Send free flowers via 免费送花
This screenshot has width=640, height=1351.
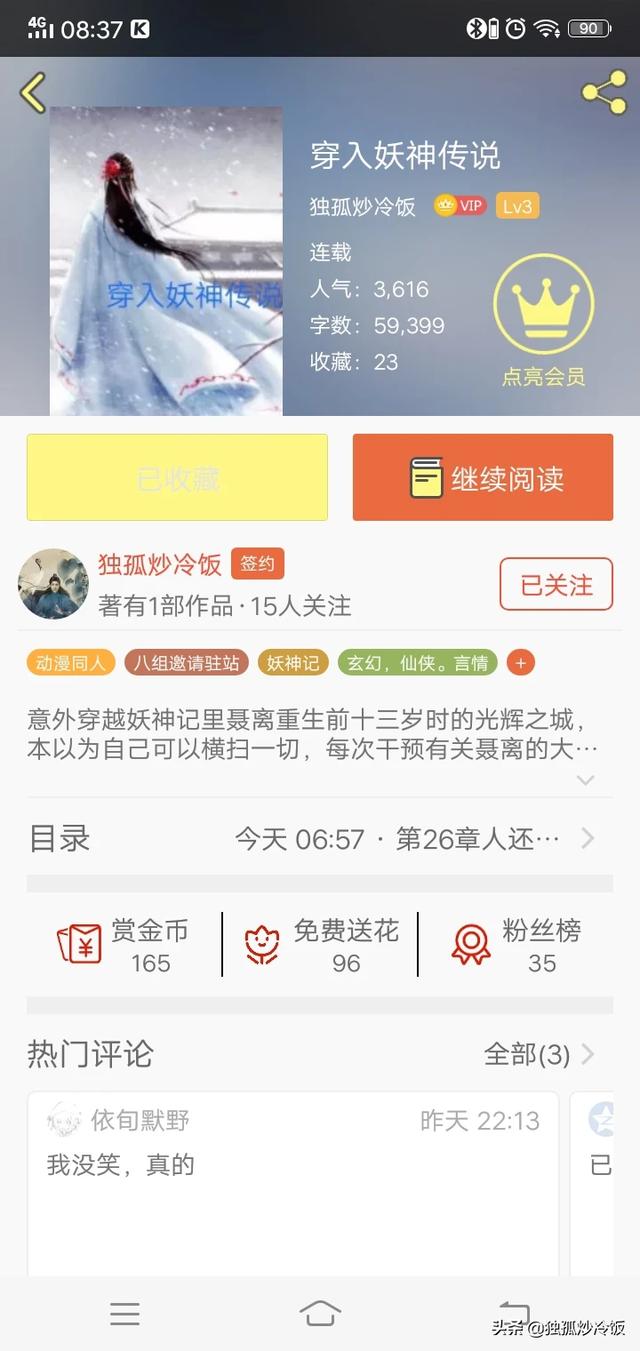[320, 945]
